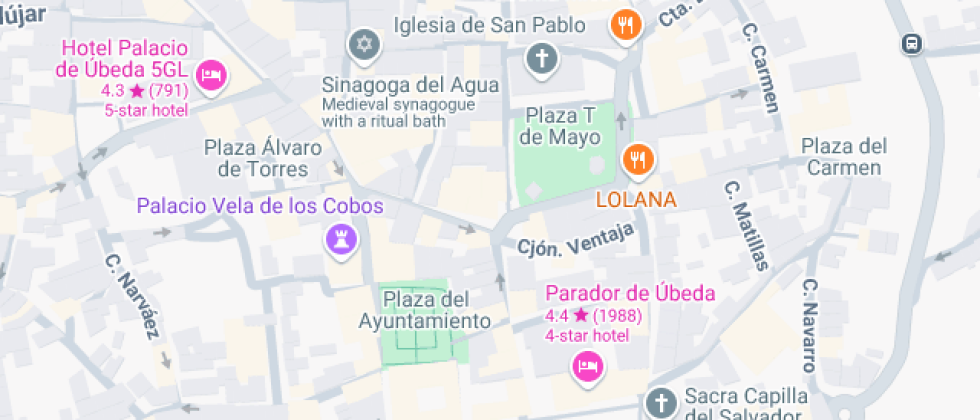Screen dimensions: 980x420
Task: Tap the Sacra Capilla del Salvador pin
Action: (660, 404)
